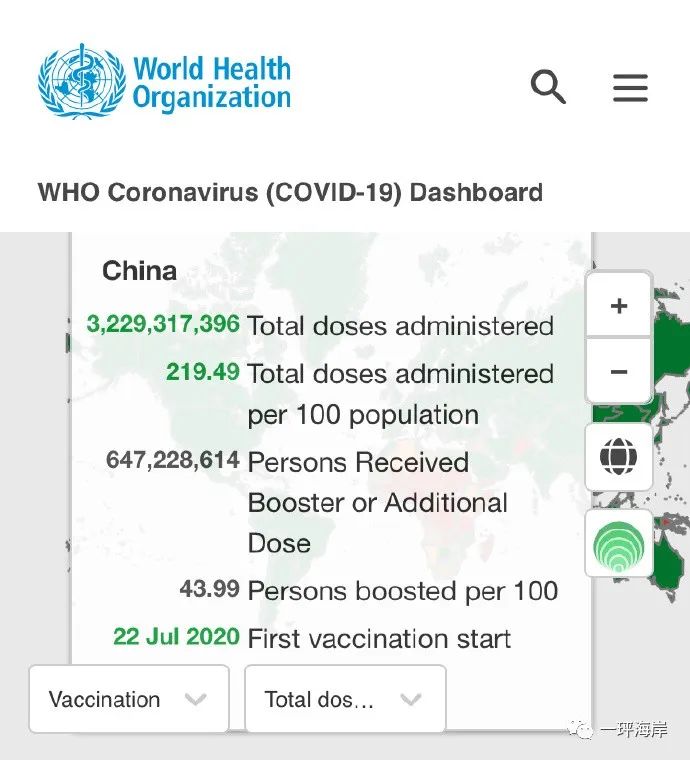The height and width of the screenshot is (760, 690).
Task: Open the search icon in the header
Action: pyautogui.click(x=548, y=87)
